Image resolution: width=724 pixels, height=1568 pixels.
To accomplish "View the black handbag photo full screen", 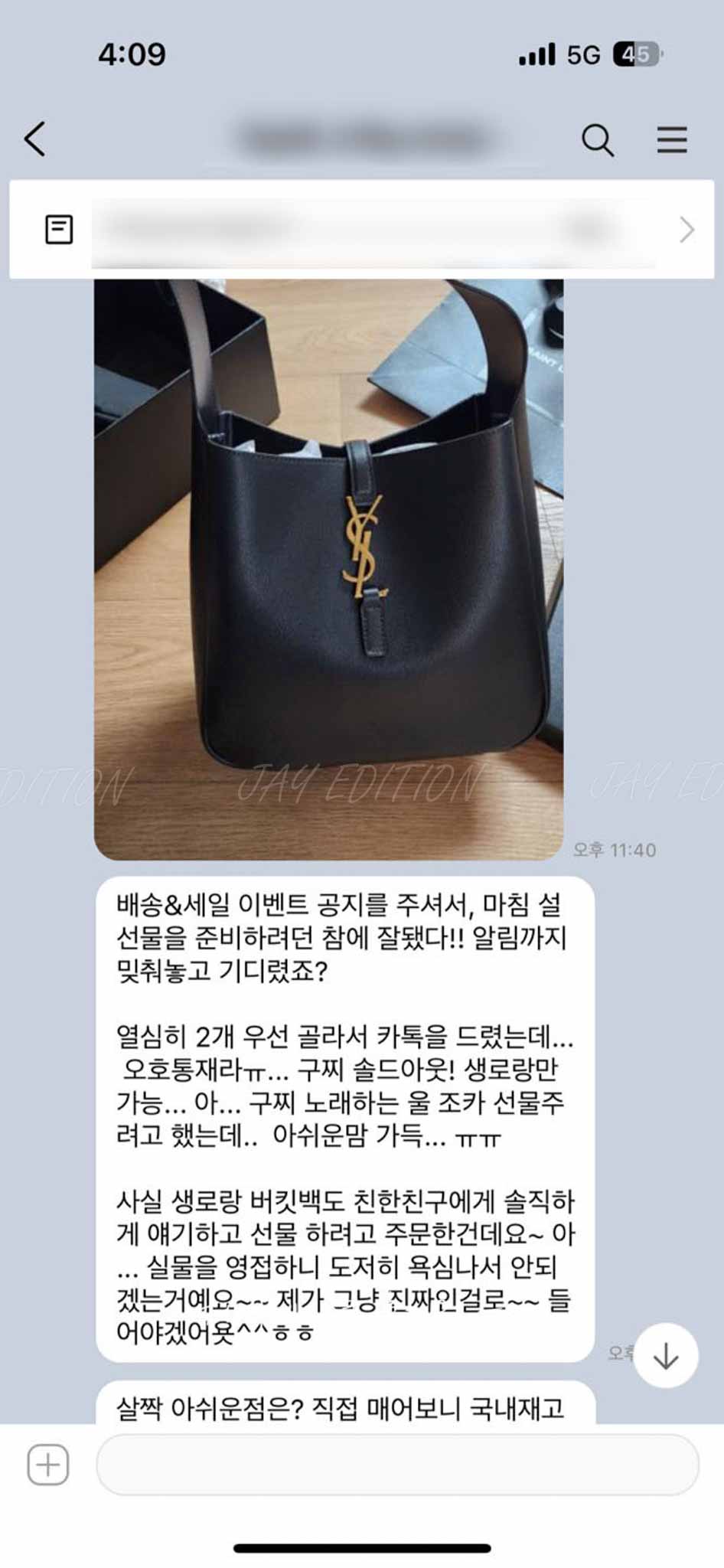I will point(328,568).
